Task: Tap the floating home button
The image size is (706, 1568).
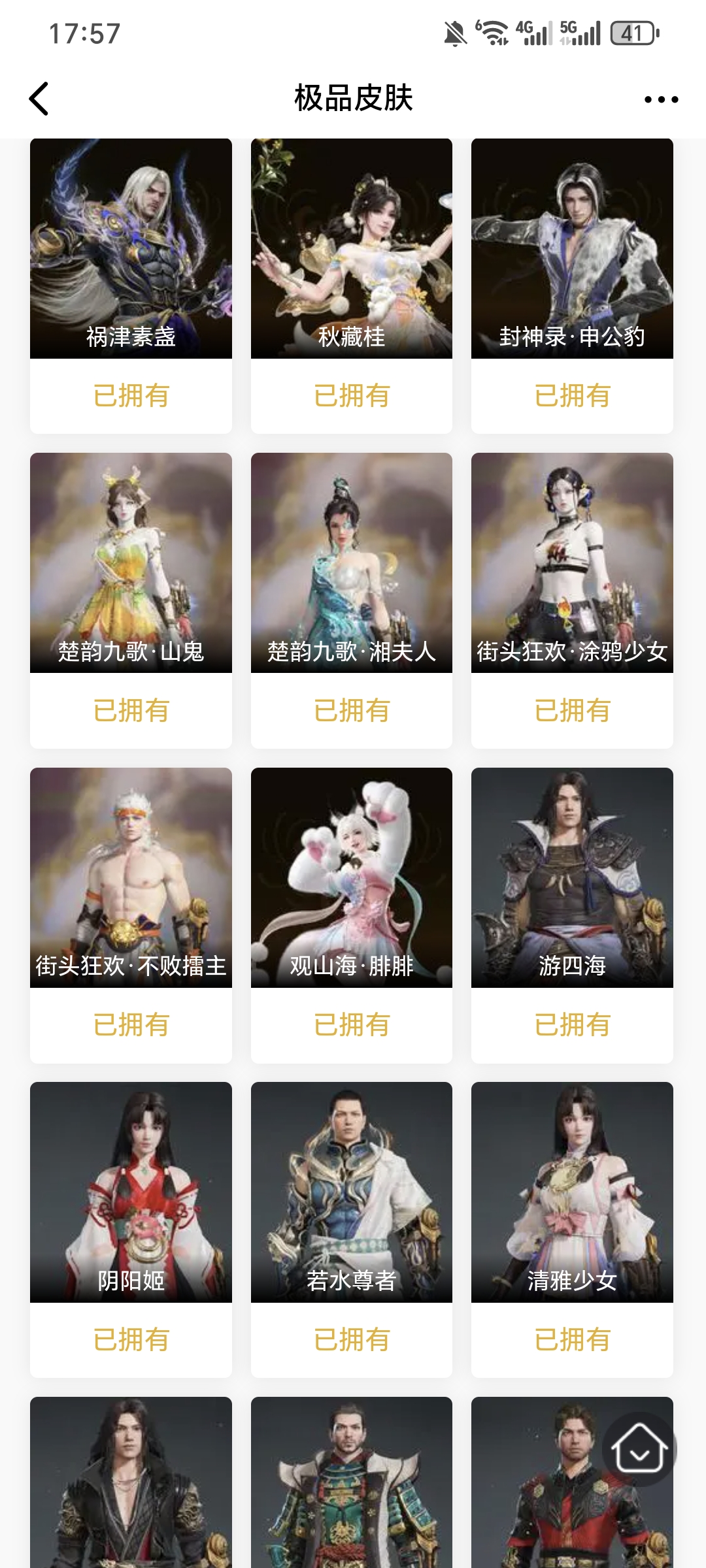Action: [639, 1449]
